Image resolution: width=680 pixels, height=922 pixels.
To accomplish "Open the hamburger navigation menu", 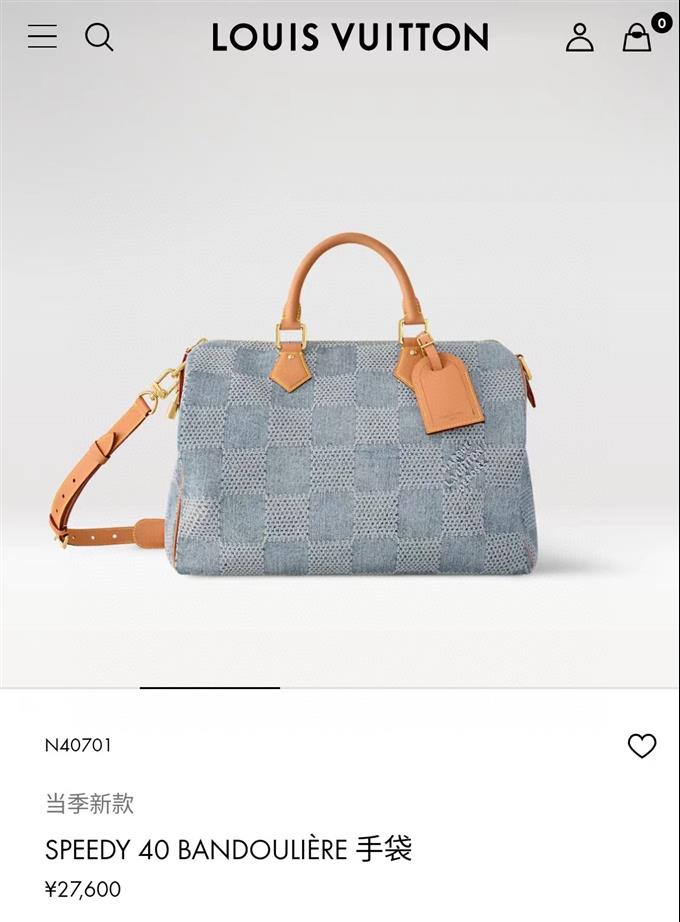I will point(42,37).
